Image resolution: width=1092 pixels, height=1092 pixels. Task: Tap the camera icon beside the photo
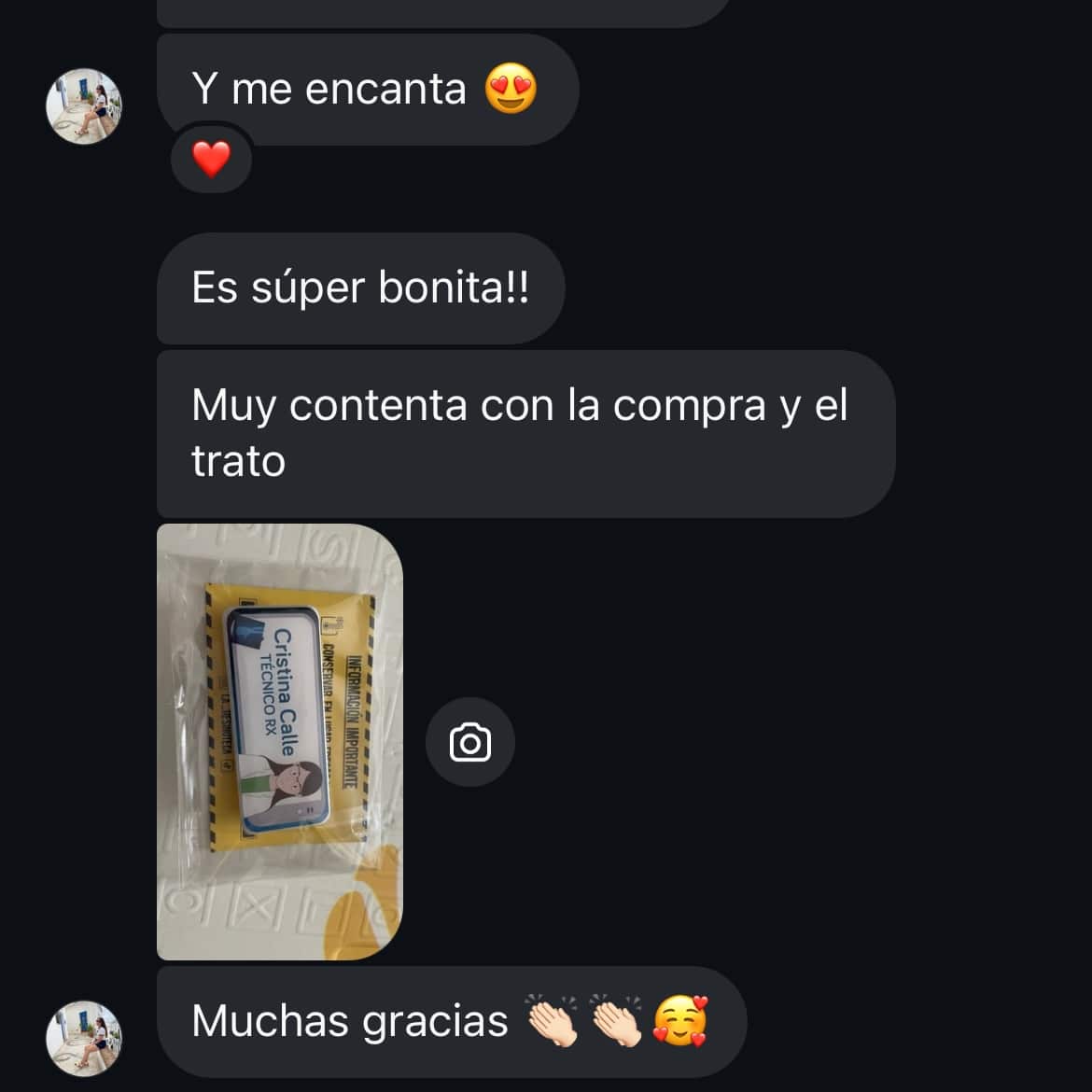(x=470, y=742)
